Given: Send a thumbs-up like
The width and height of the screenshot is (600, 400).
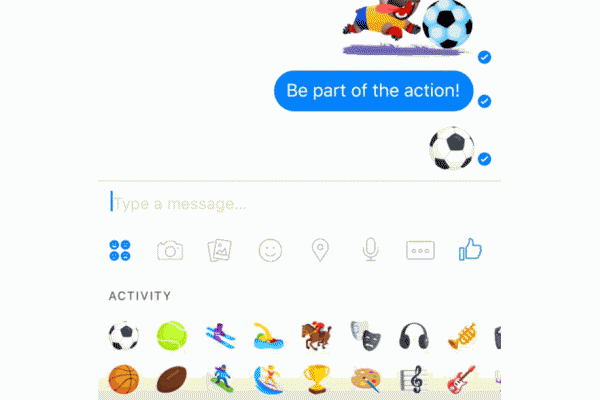Looking at the screenshot, I should (x=470, y=250).
